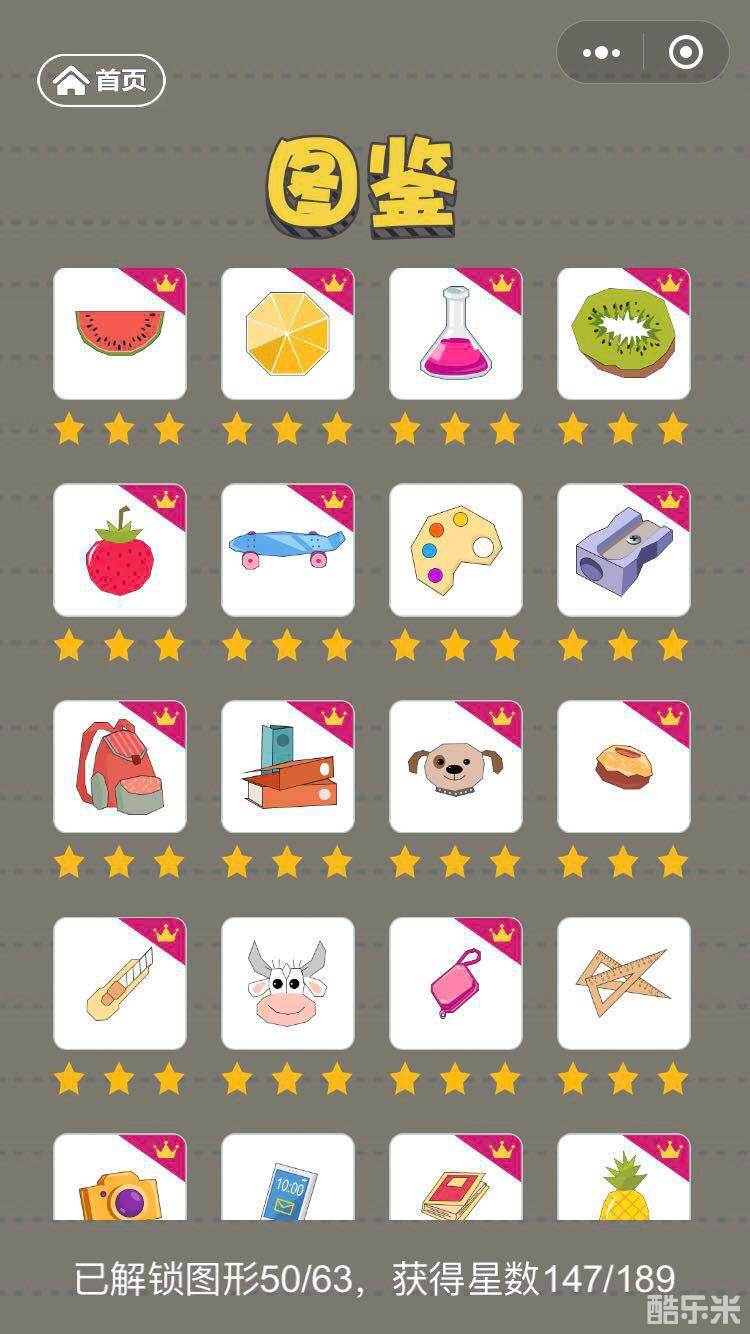Open the kiwi slice tile

click(x=624, y=333)
